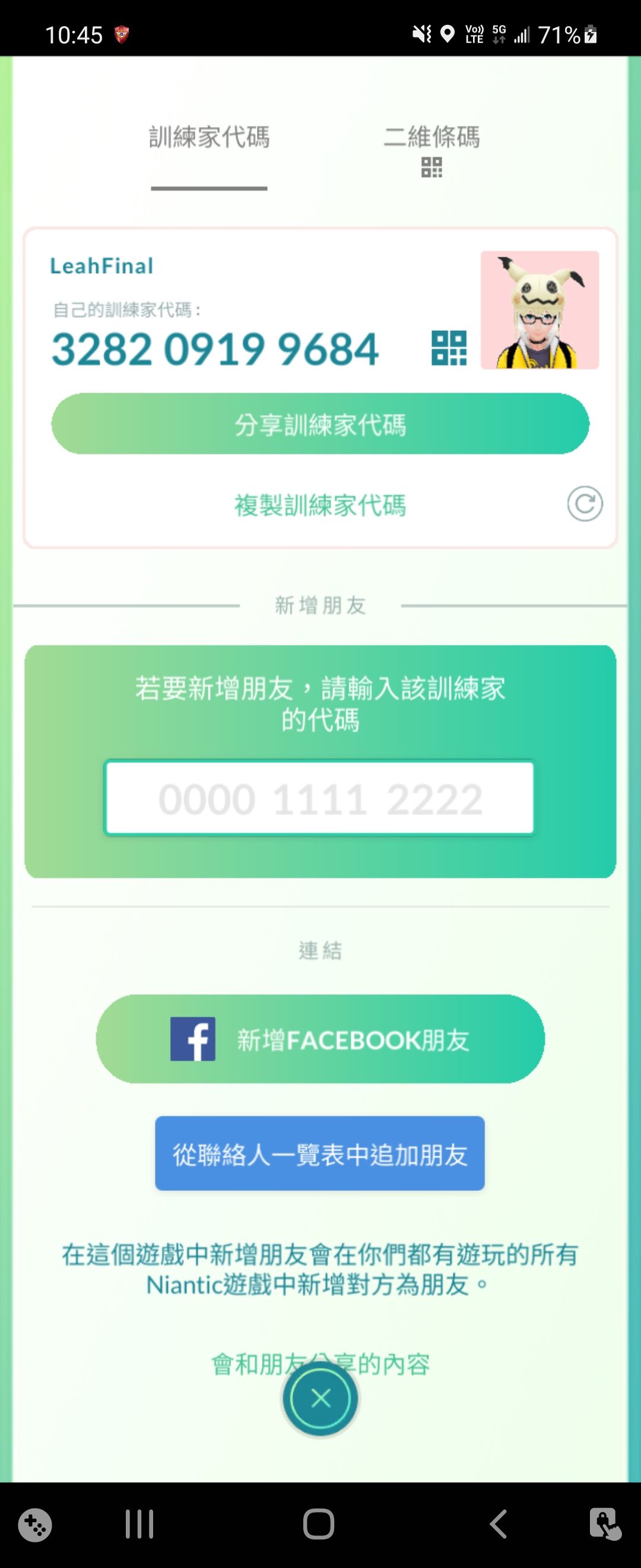Copy code via 複製訓練家代碼
This screenshot has width=641, height=1568.
[x=320, y=505]
